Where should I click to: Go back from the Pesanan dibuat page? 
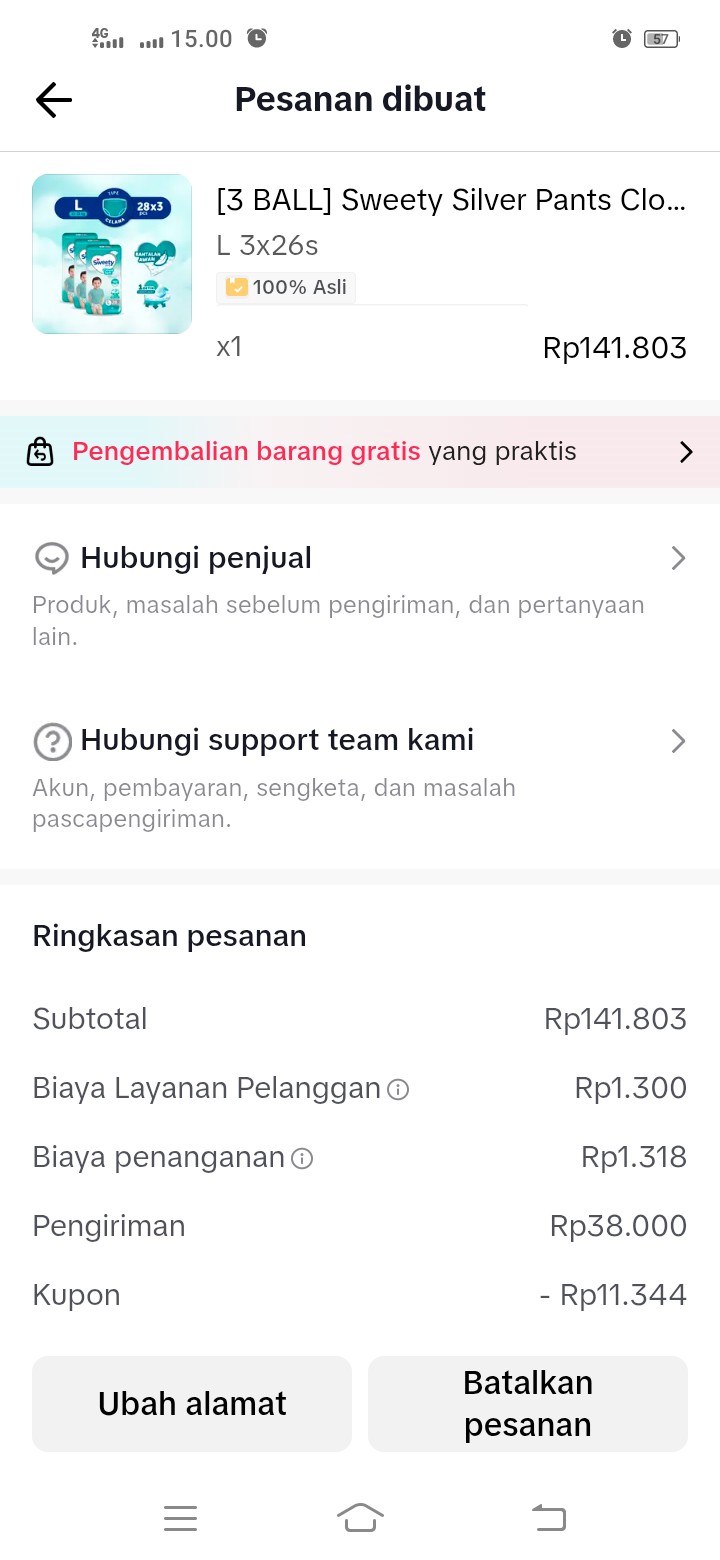coord(54,100)
